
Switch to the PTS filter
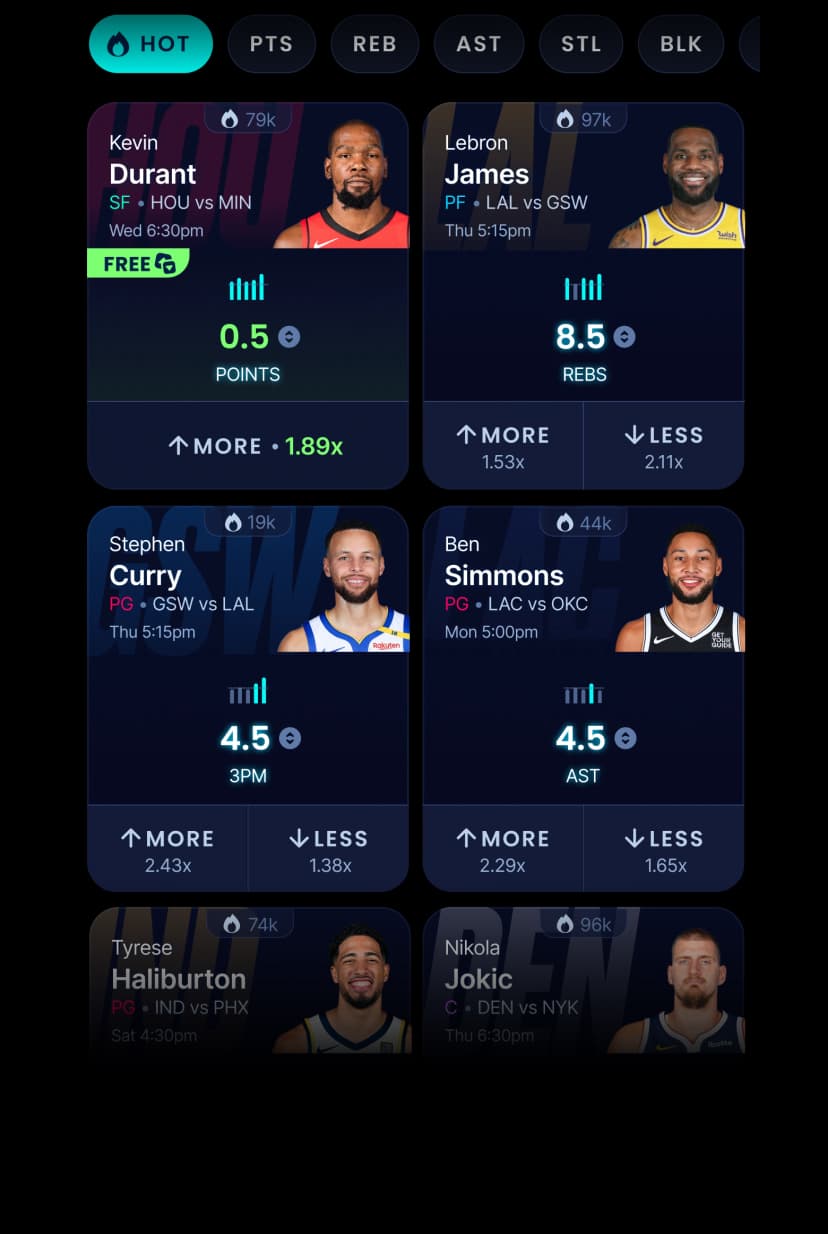271,44
